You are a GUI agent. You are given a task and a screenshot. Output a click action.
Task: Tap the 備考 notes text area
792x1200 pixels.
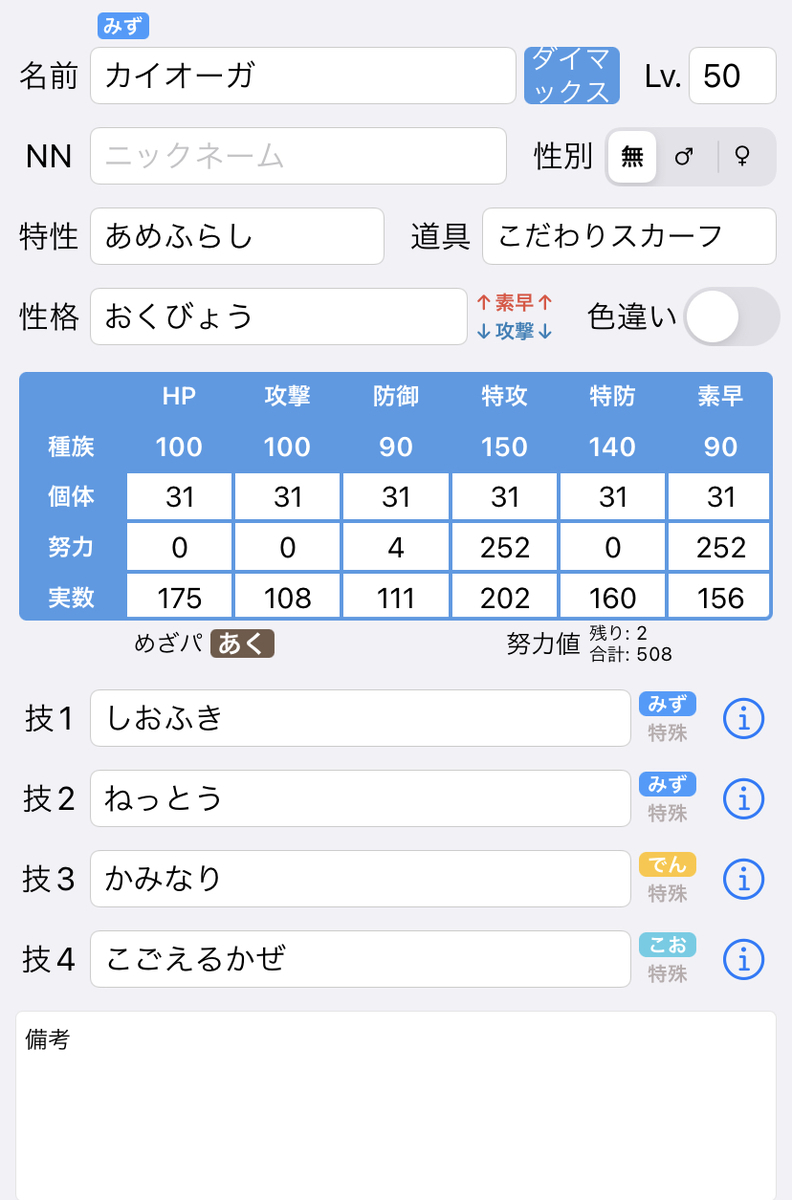(396, 1105)
